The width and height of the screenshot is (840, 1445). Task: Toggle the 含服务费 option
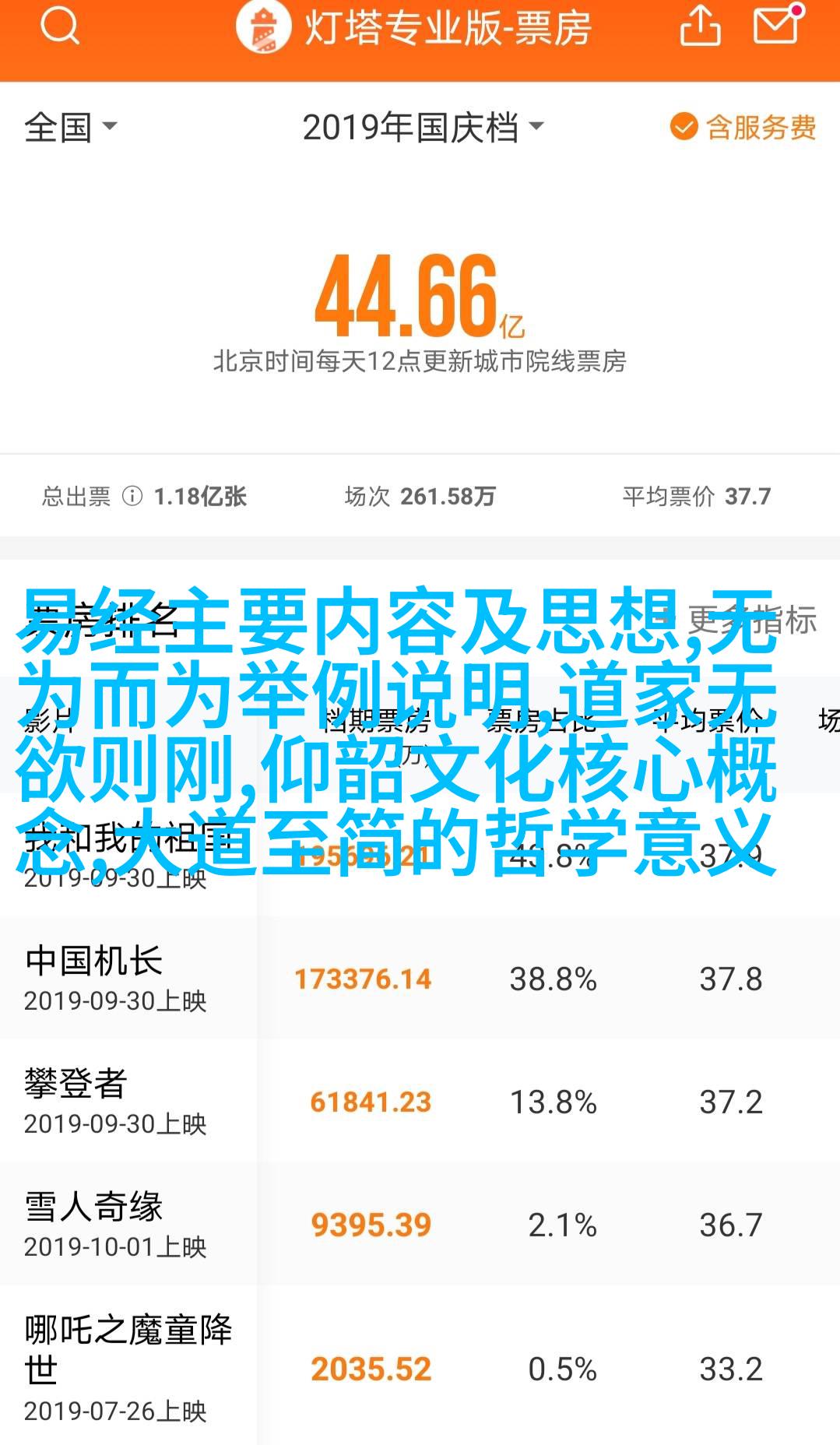[743, 127]
